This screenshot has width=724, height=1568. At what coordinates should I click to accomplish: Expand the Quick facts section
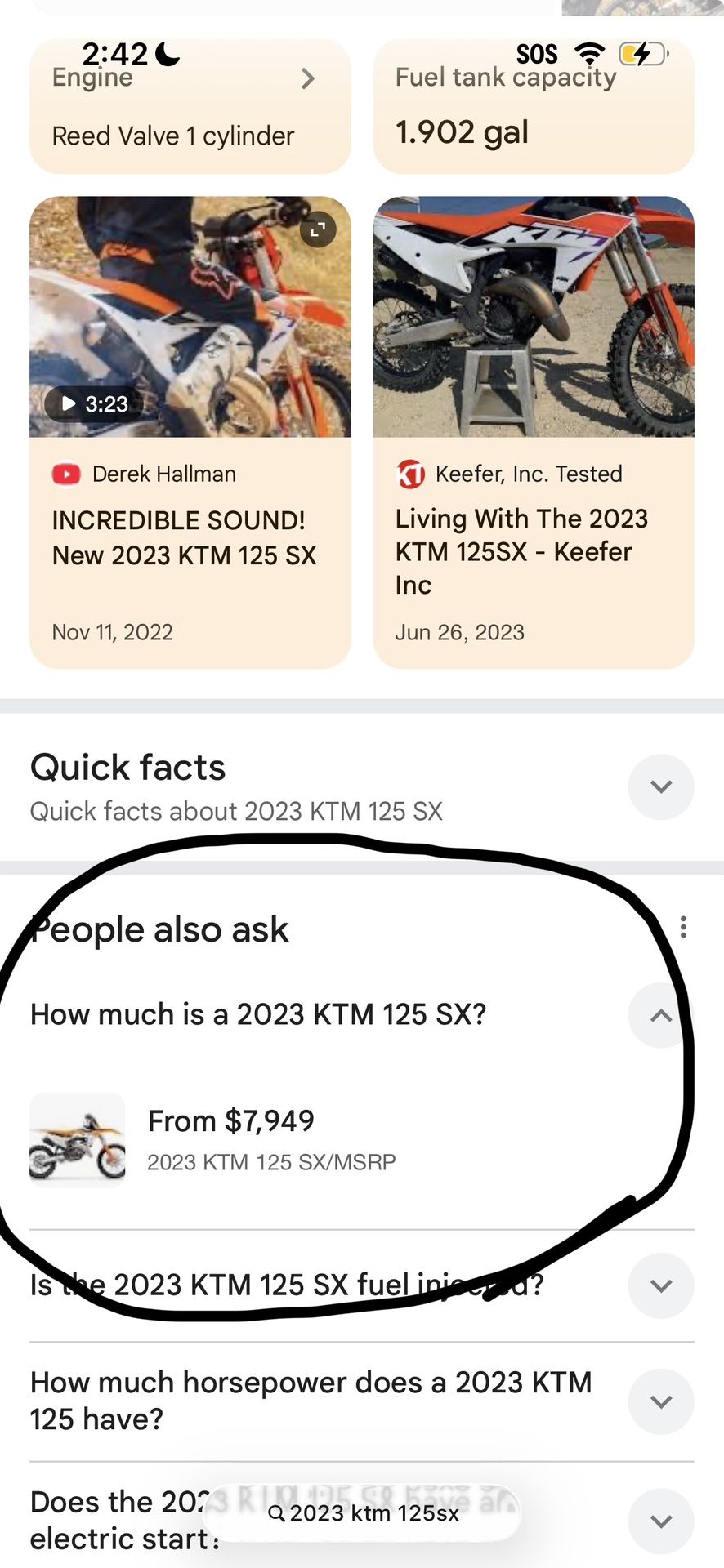point(661,786)
